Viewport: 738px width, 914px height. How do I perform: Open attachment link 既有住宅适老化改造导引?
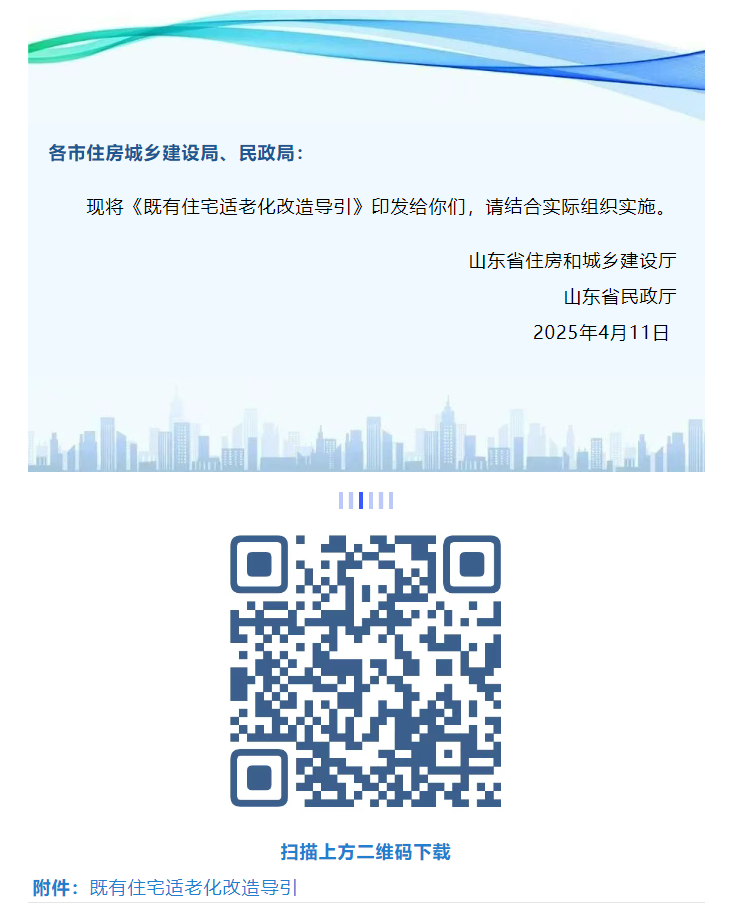point(193,887)
